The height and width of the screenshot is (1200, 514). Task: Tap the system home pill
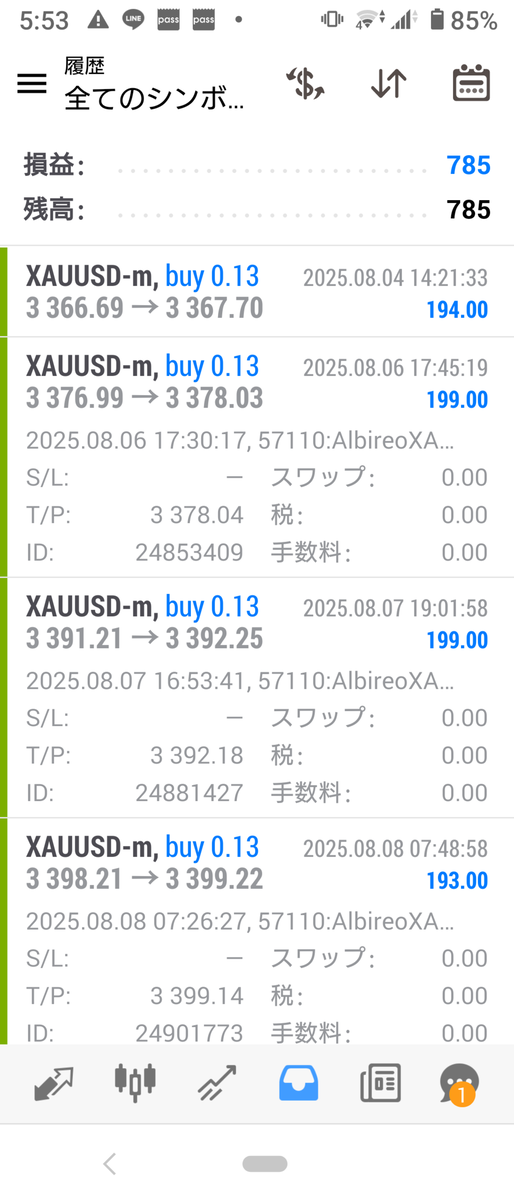pos(265,1163)
